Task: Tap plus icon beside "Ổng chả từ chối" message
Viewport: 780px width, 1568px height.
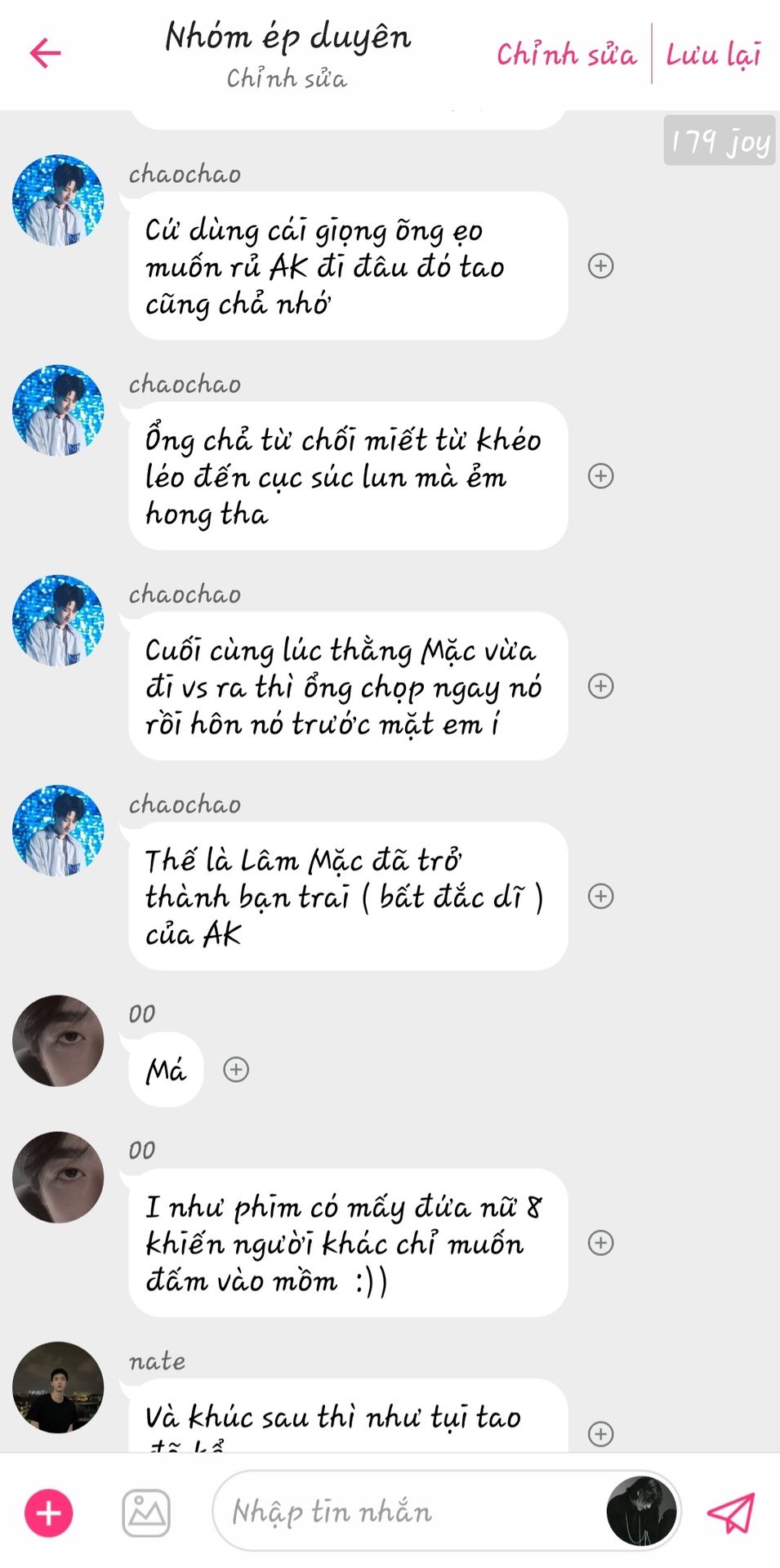Action: [x=601, y=476]
